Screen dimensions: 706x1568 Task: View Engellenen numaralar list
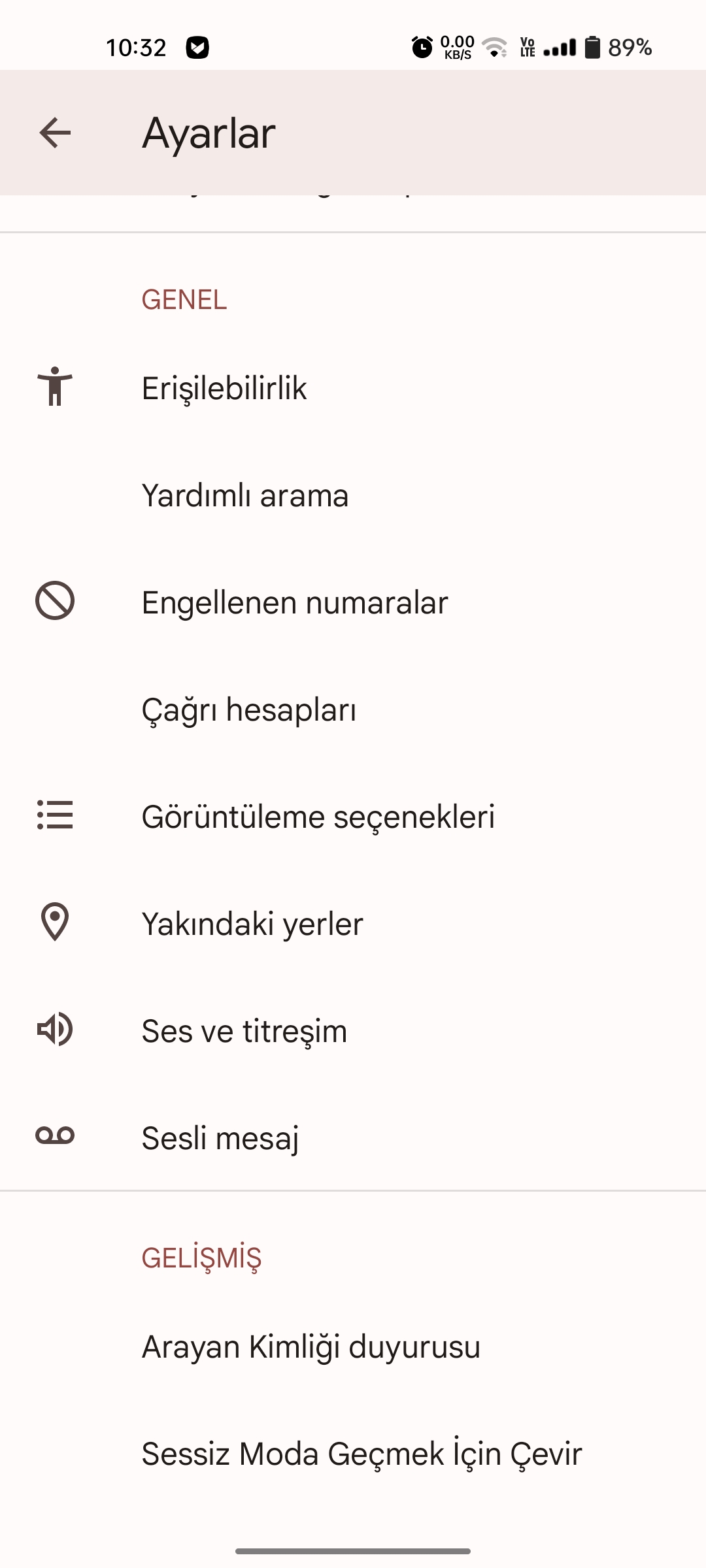(x=353, y=602)
